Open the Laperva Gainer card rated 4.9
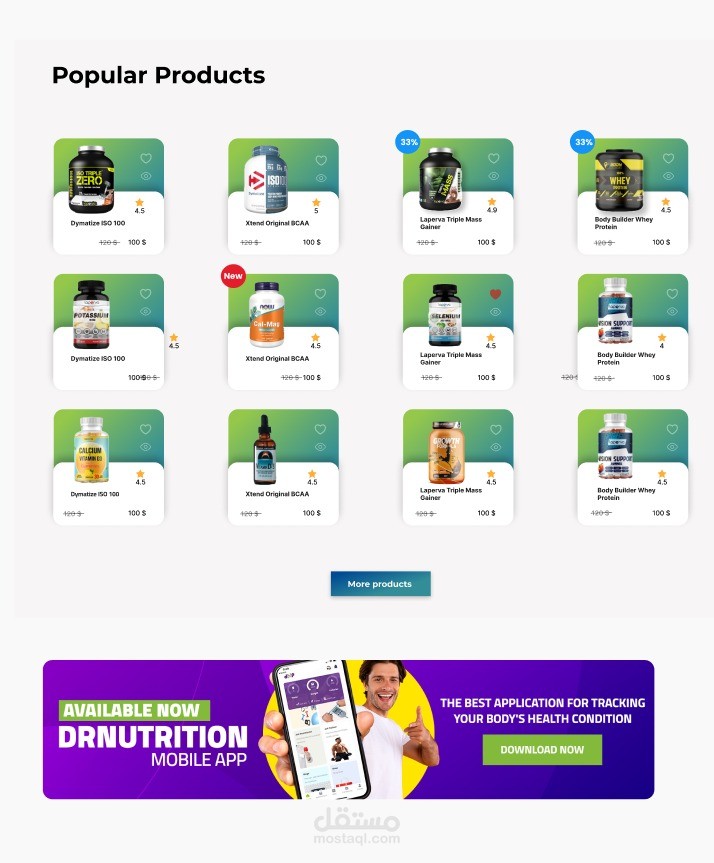Screen dimensions: 714x863 coord(447,180)
